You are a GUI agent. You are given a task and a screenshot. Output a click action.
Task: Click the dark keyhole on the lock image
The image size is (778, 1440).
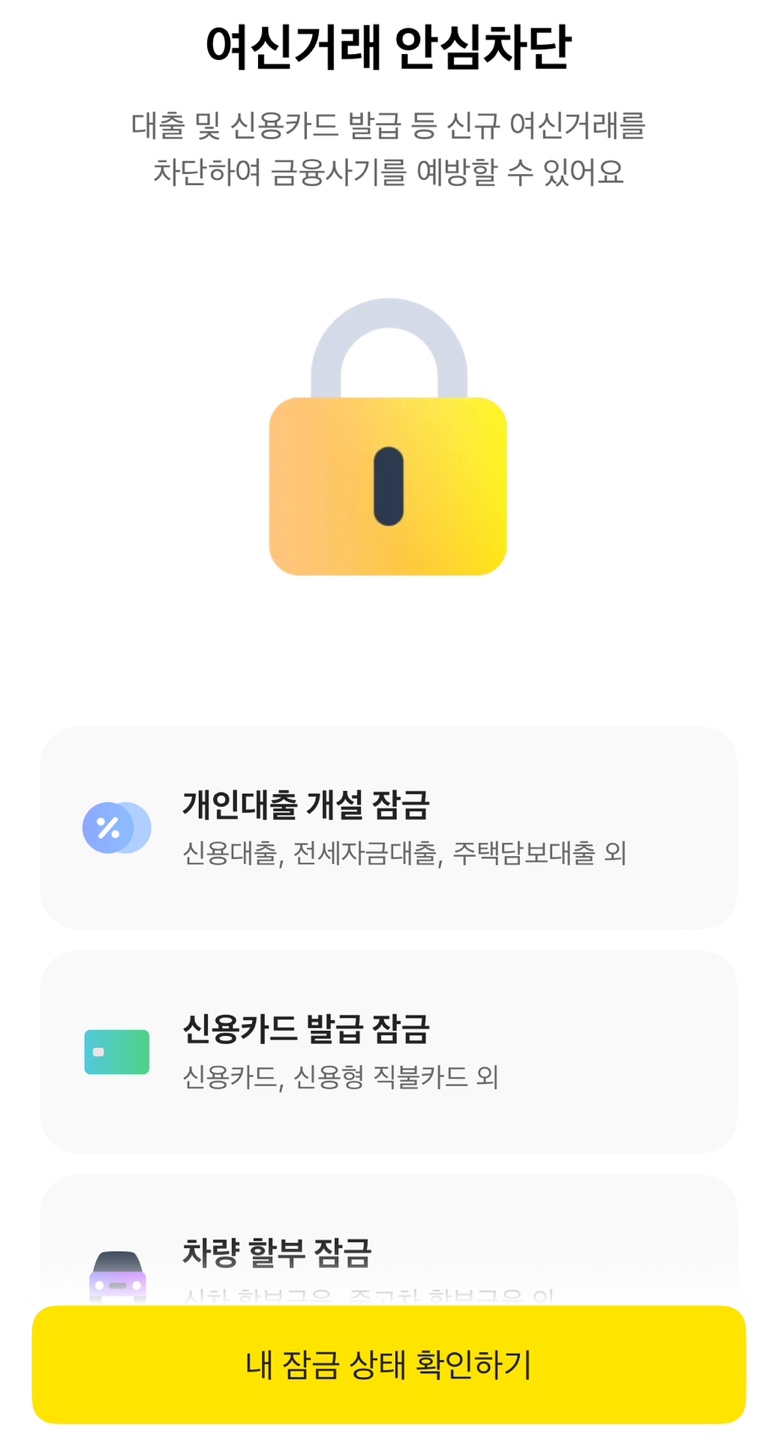pos(389,487)
